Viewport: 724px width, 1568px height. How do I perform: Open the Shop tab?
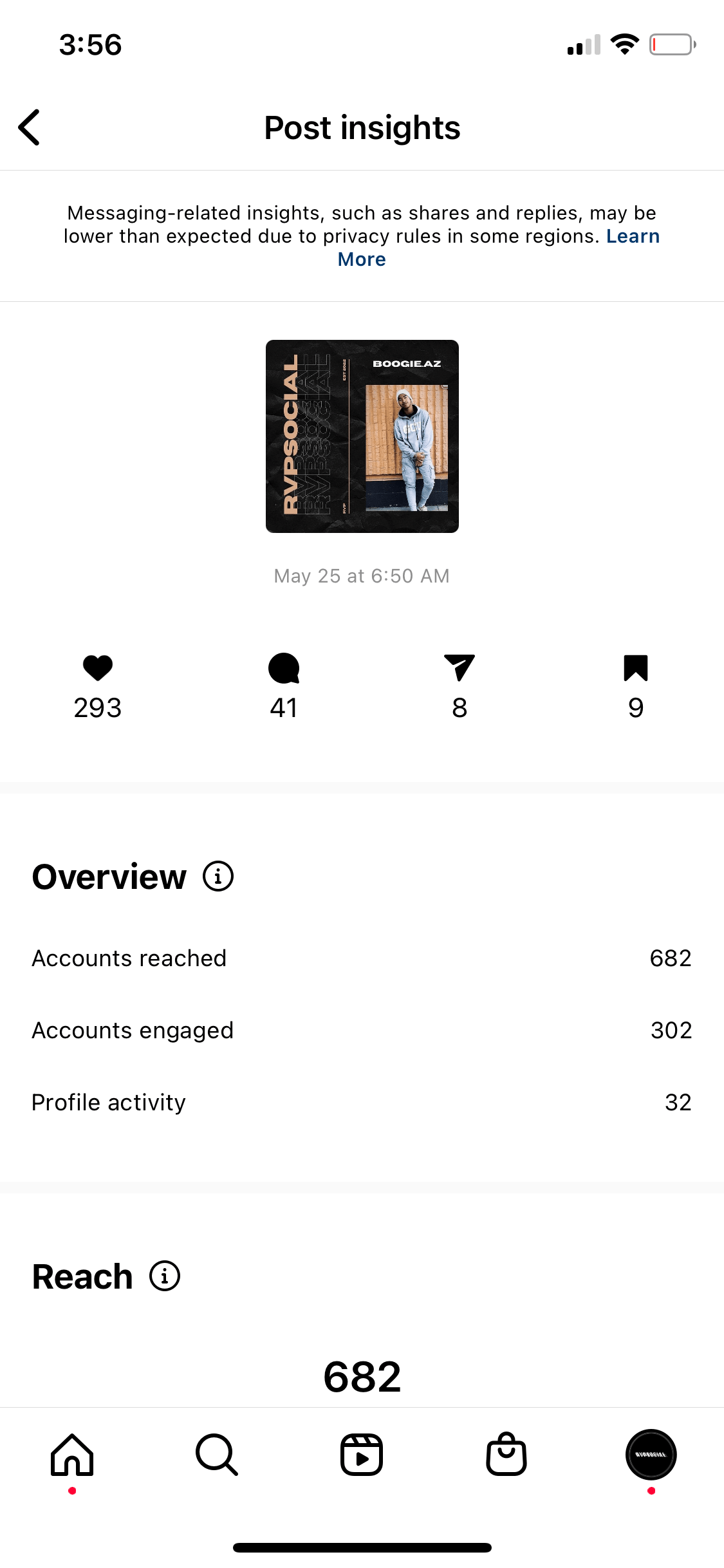[x=506, y=1455]
